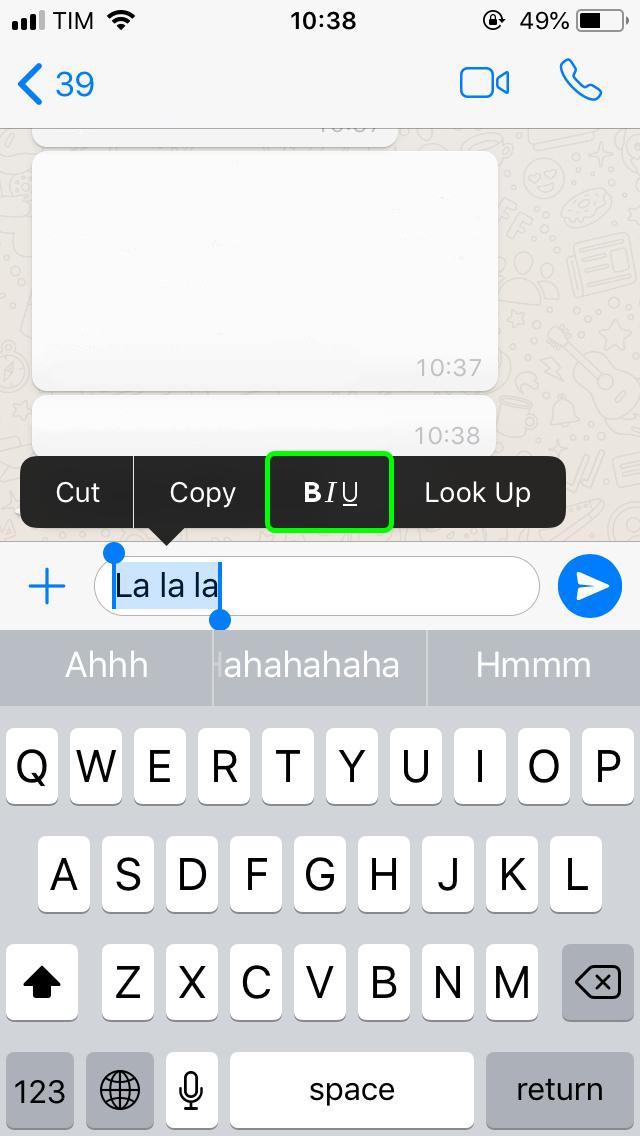Toggle the shift key
The image size is (640, 1136).
[x=42, y=984]
